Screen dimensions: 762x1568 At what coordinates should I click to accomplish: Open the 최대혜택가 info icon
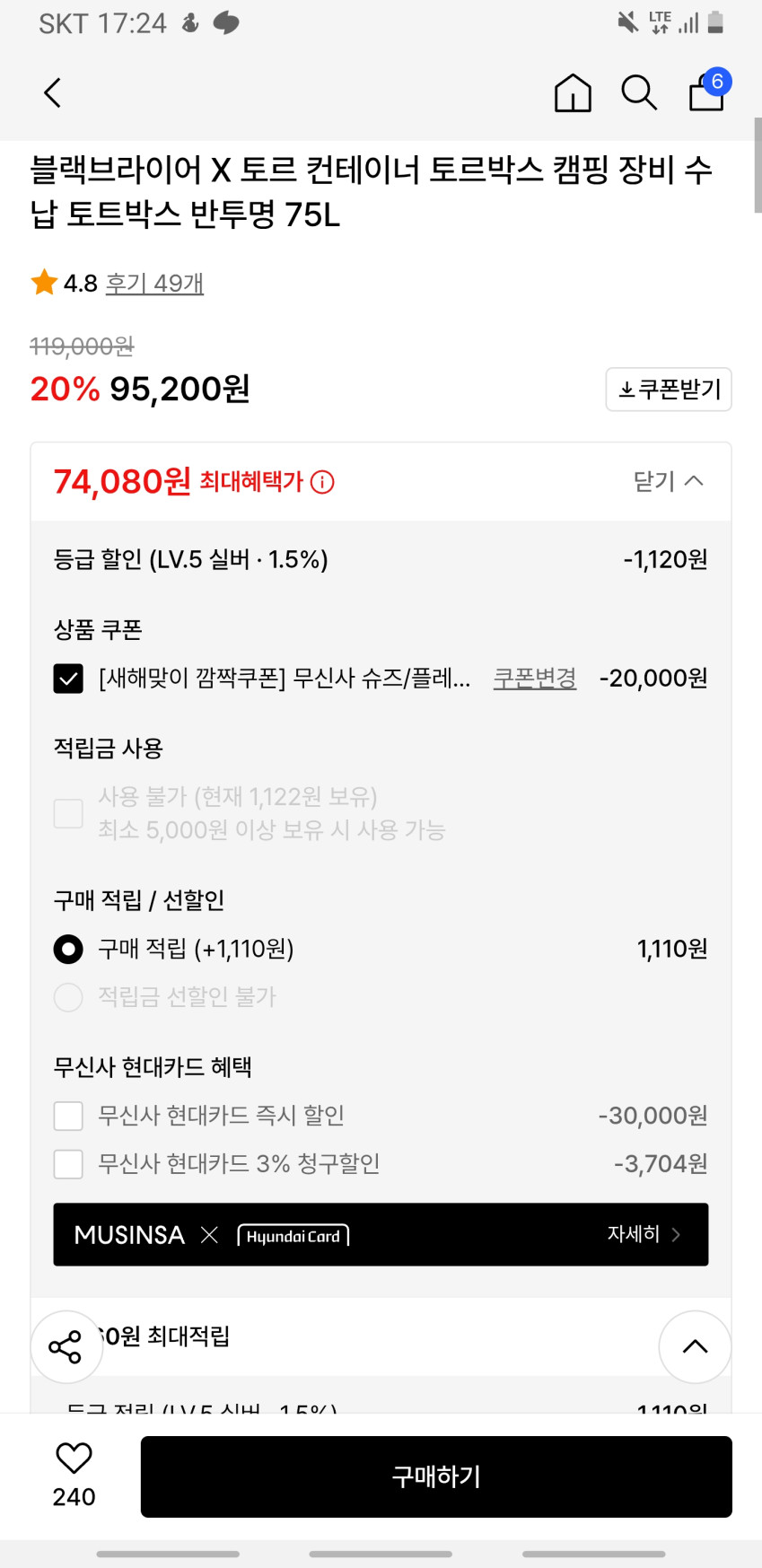(x=322, y=483)
